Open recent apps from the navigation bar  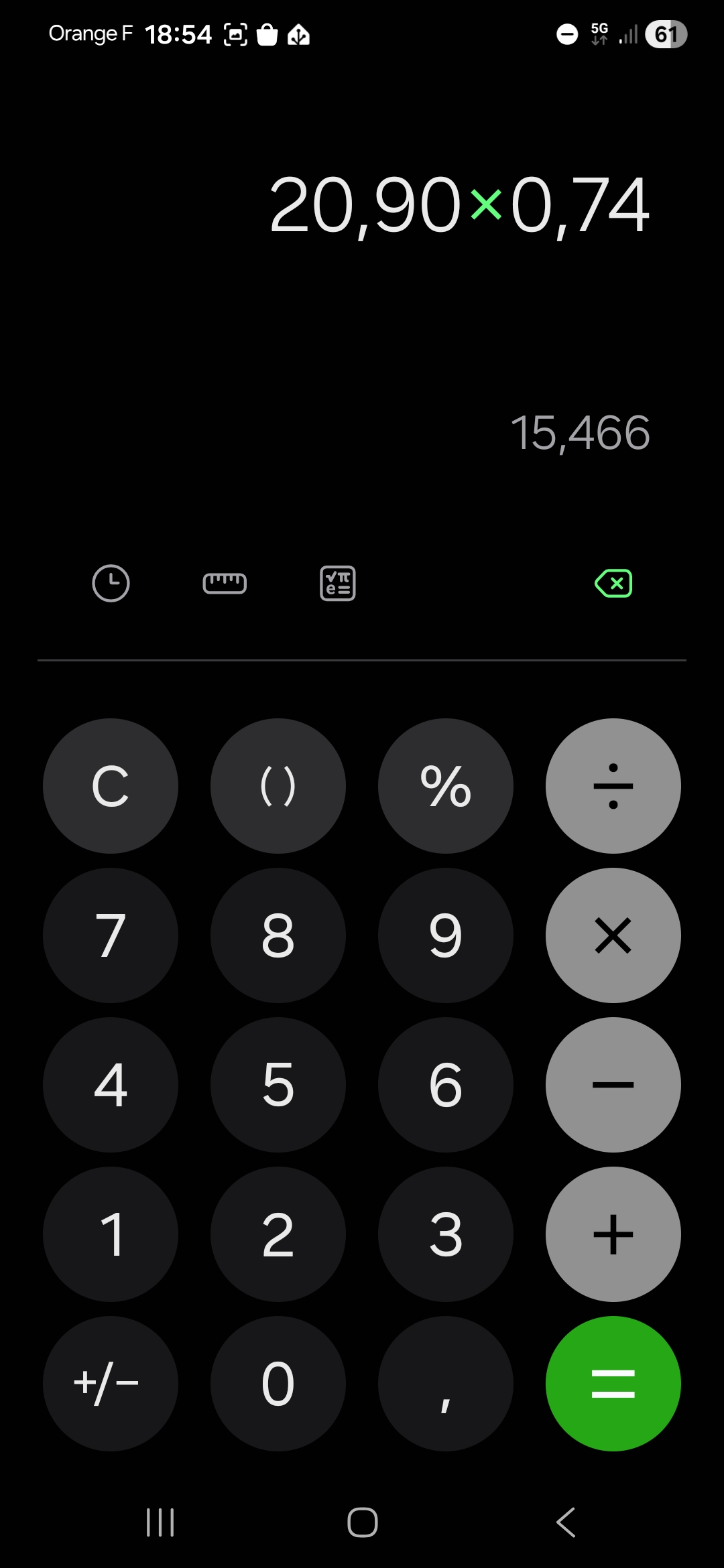point(160,1522)
